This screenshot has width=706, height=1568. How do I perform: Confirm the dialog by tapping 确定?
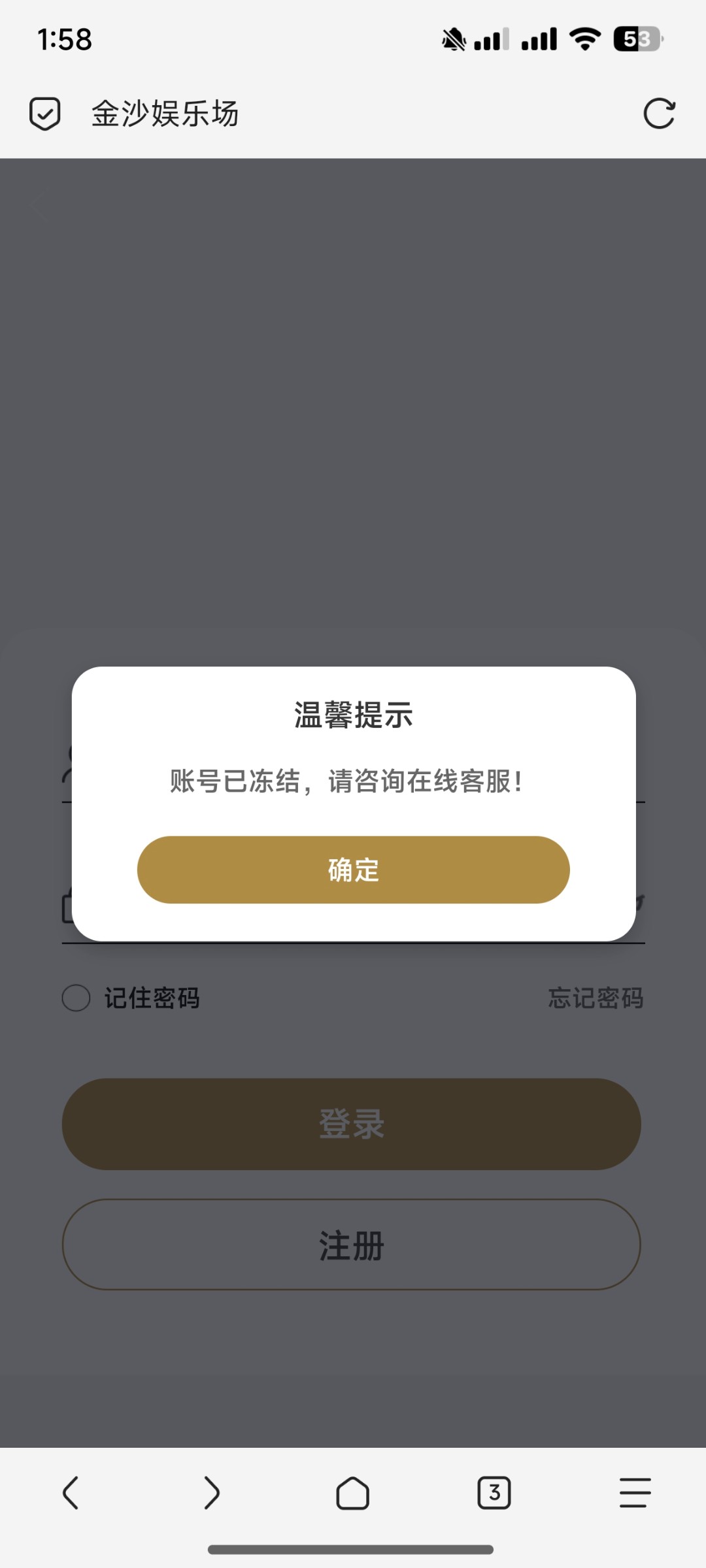(x=353, y=869)
